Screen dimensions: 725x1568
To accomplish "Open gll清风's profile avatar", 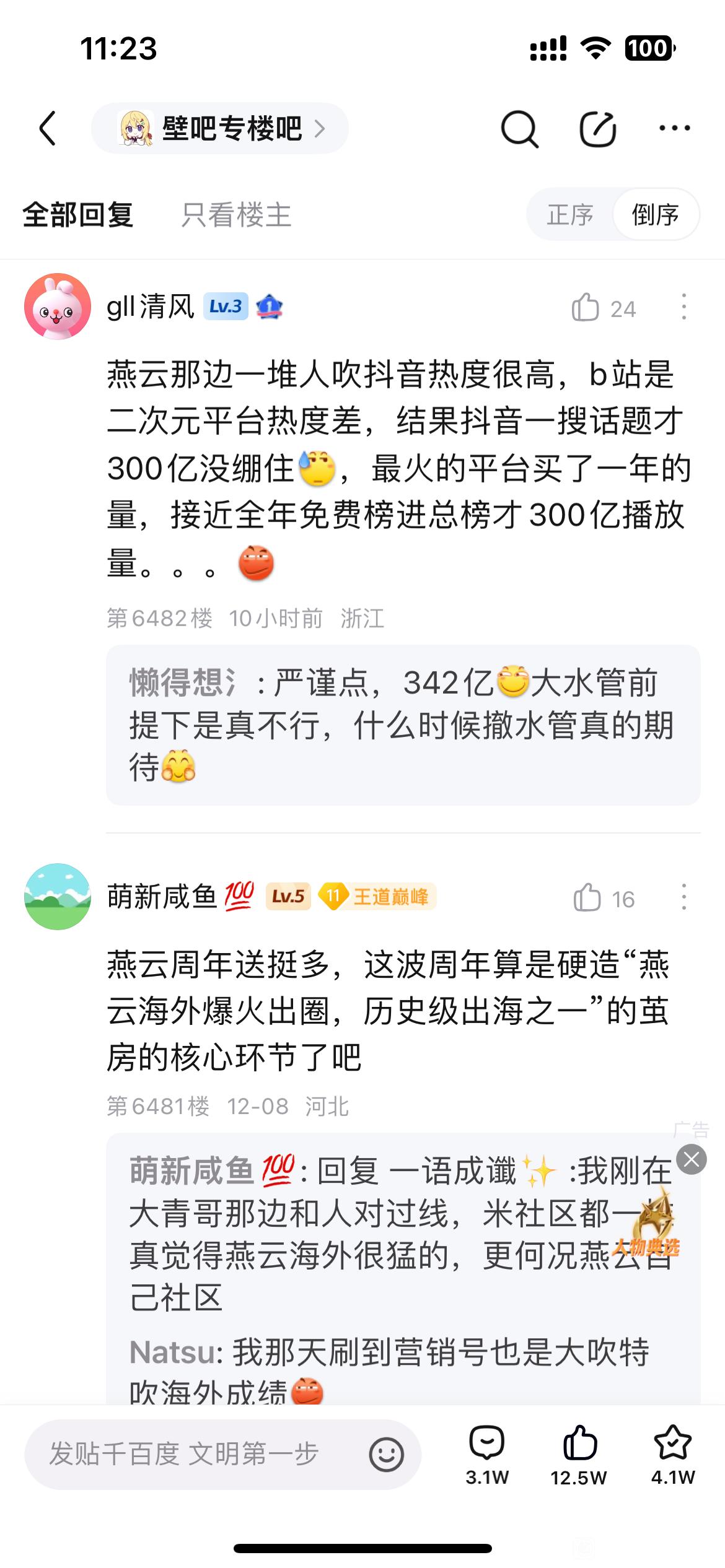I will pyautogui.click(x=58, y=307).
